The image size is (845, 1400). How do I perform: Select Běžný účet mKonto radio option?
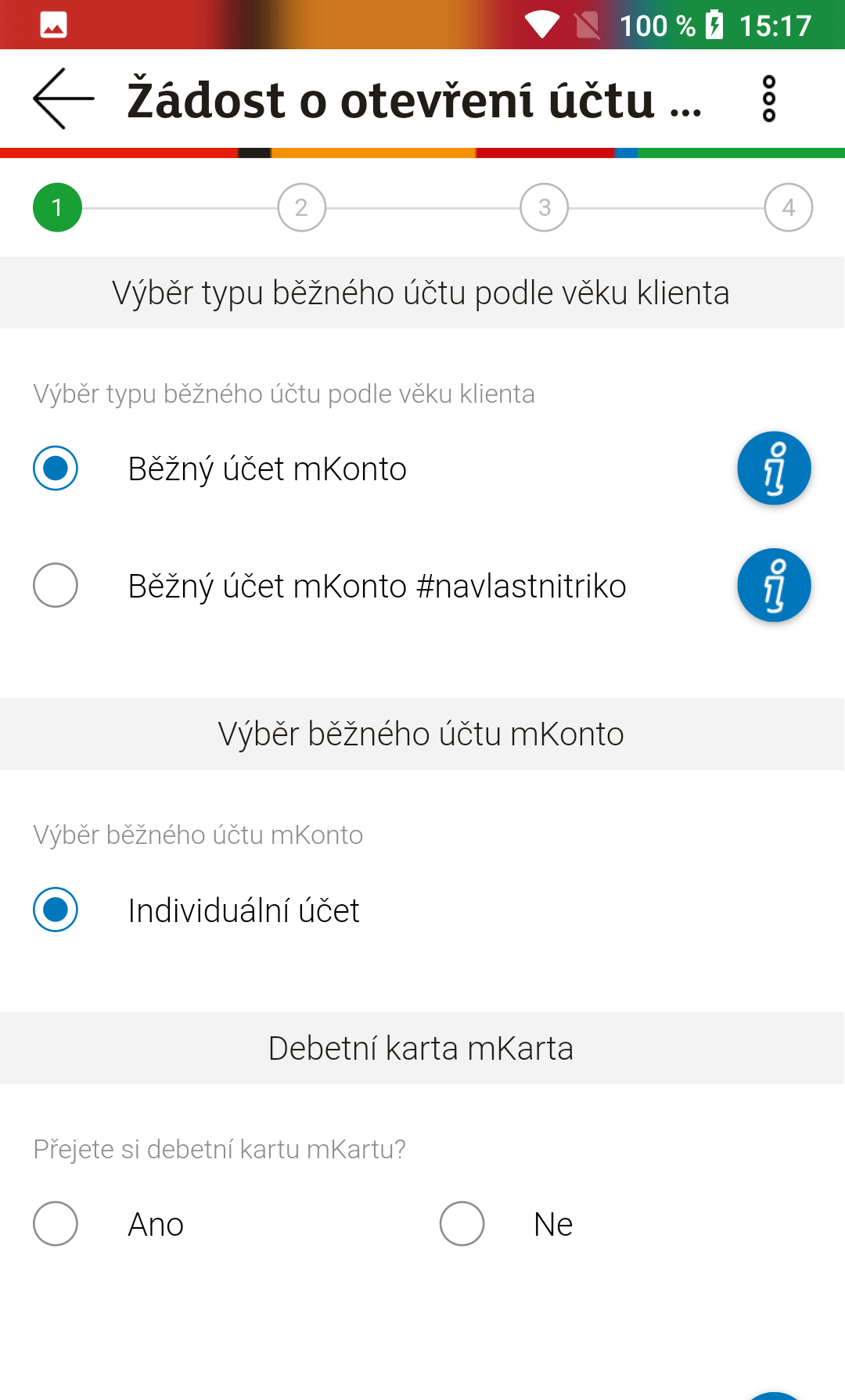56,468
